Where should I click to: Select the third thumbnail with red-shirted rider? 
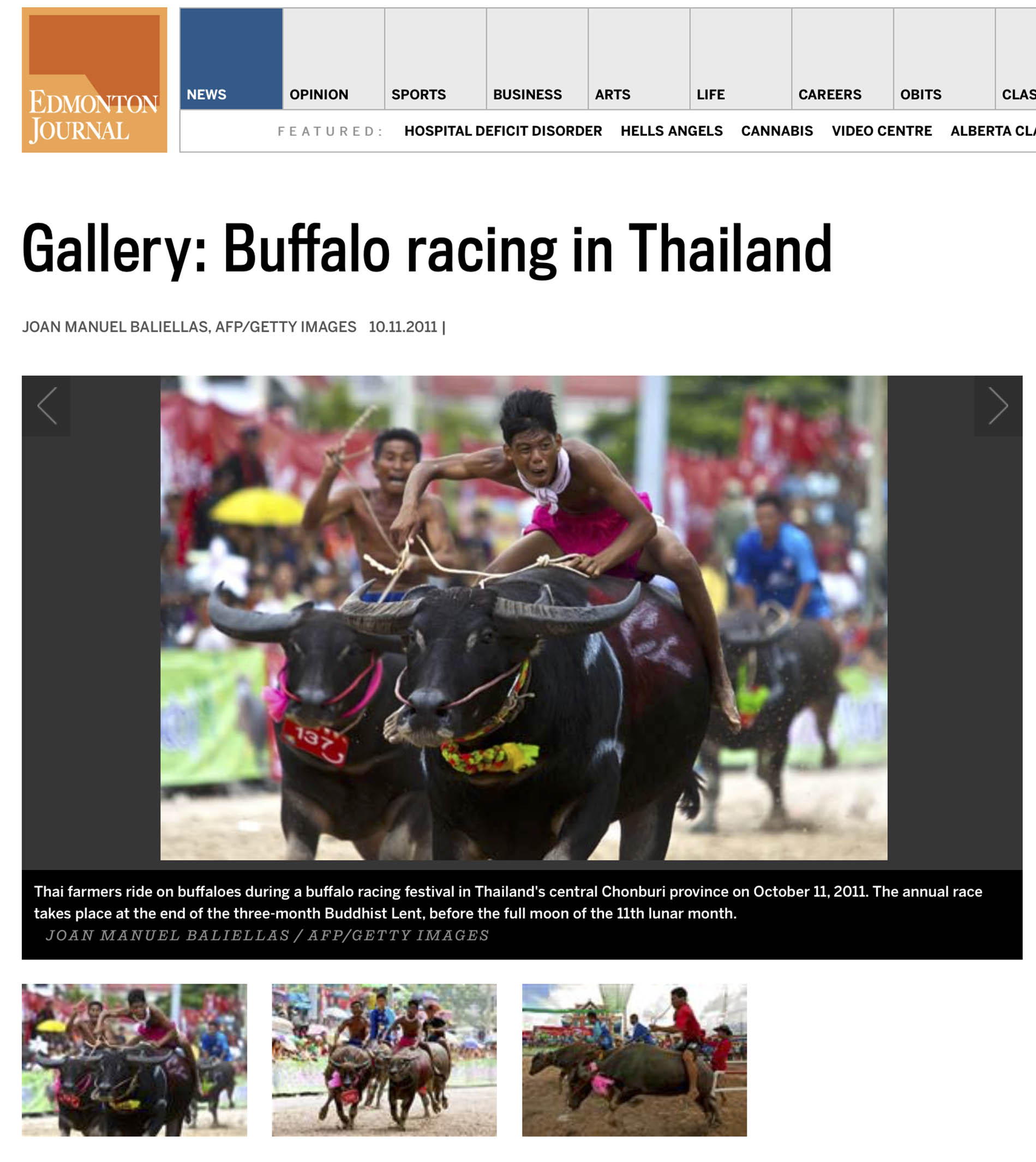click(634, 1059)
